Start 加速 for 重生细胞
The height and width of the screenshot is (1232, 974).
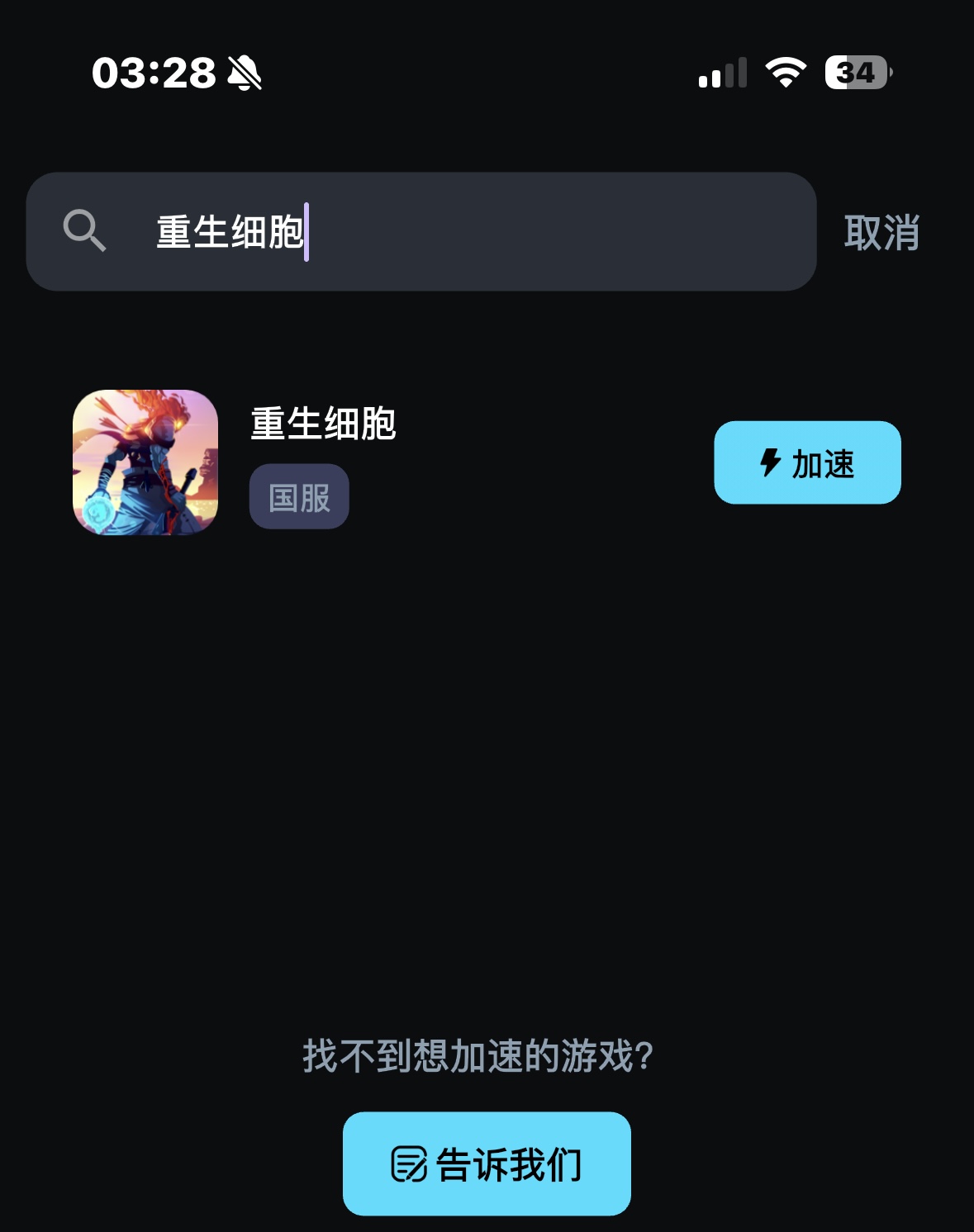coord(807,462)
